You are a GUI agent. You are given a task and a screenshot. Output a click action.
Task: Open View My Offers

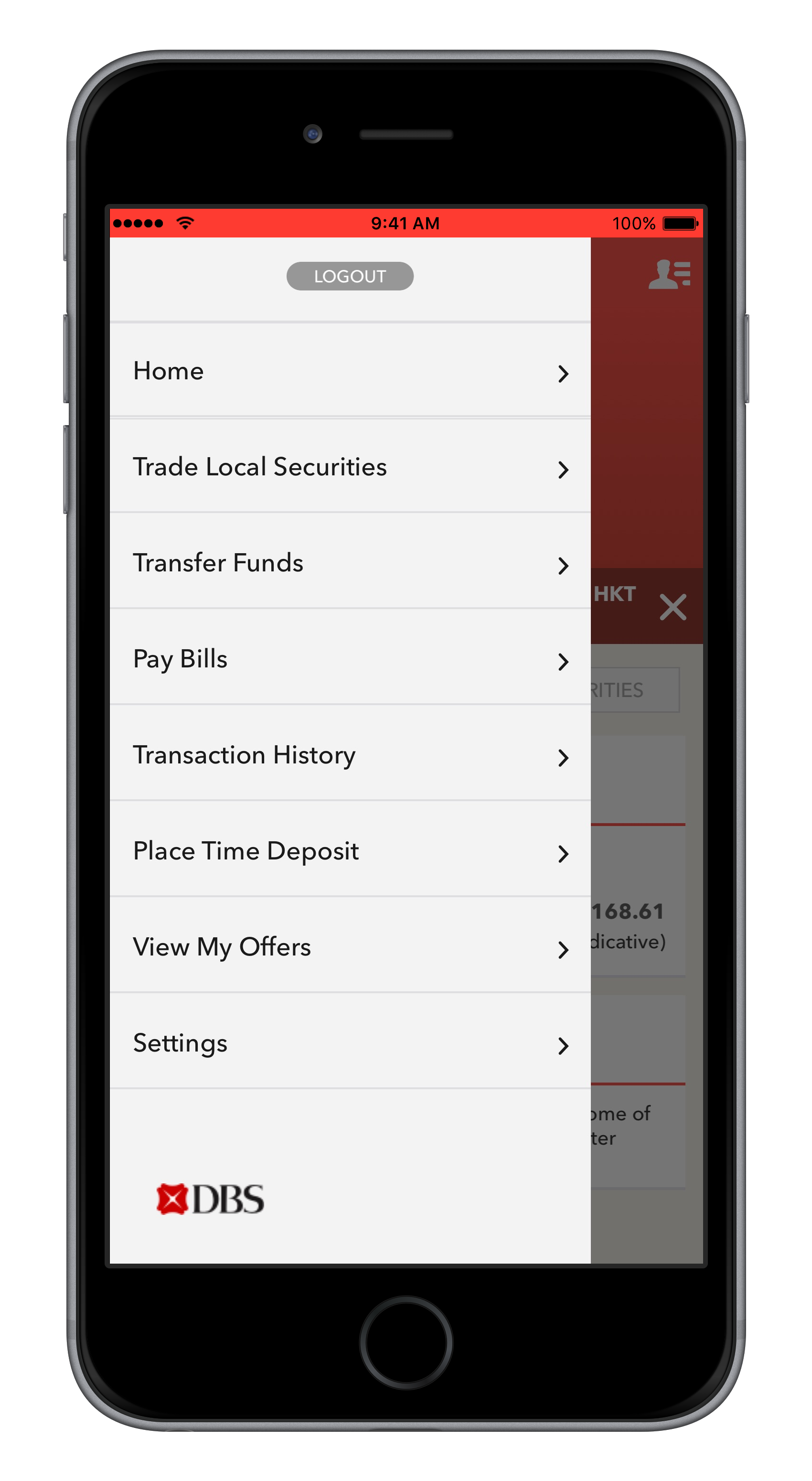pyautogui.click(x=349, y=947)
